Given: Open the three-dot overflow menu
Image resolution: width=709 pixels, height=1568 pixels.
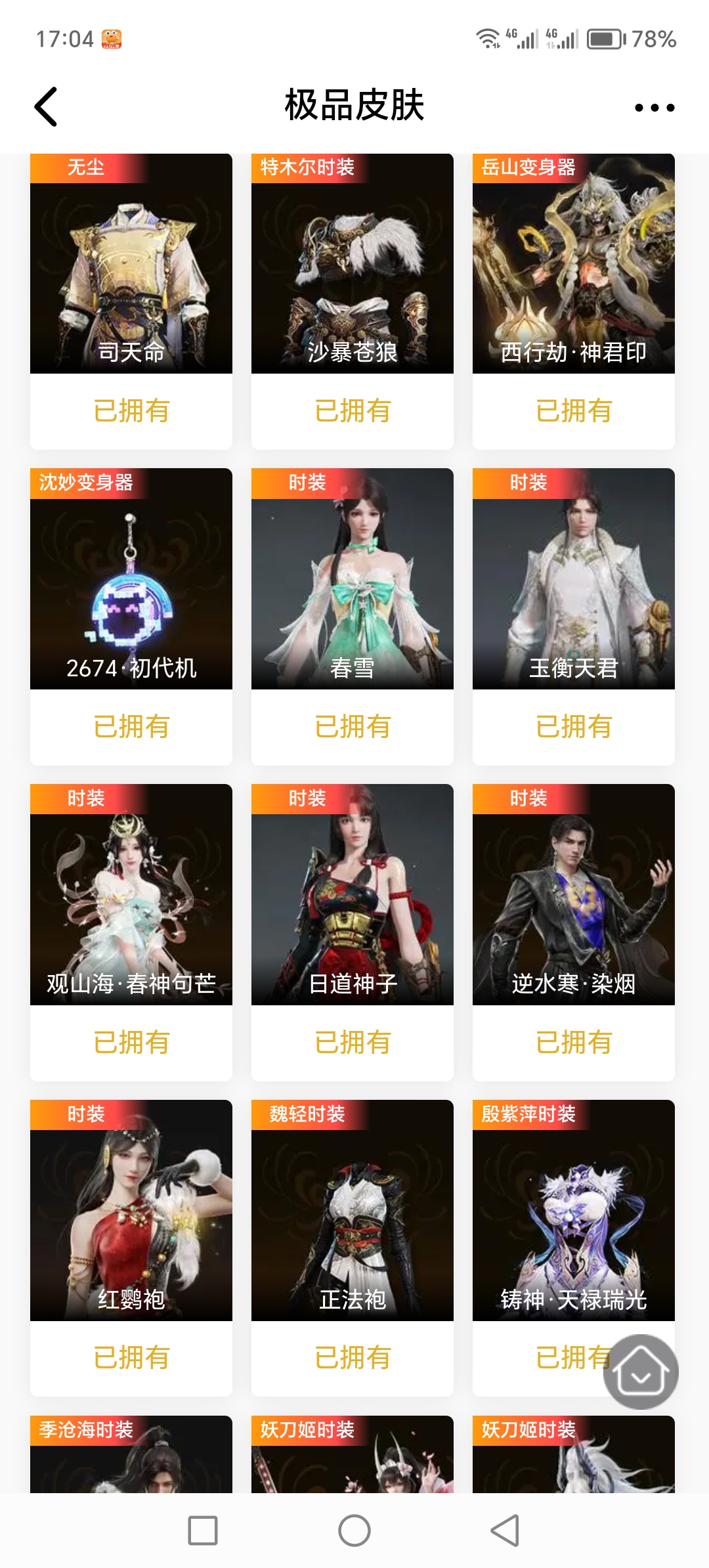Looking at the screenshot, I should pos(654,108).
